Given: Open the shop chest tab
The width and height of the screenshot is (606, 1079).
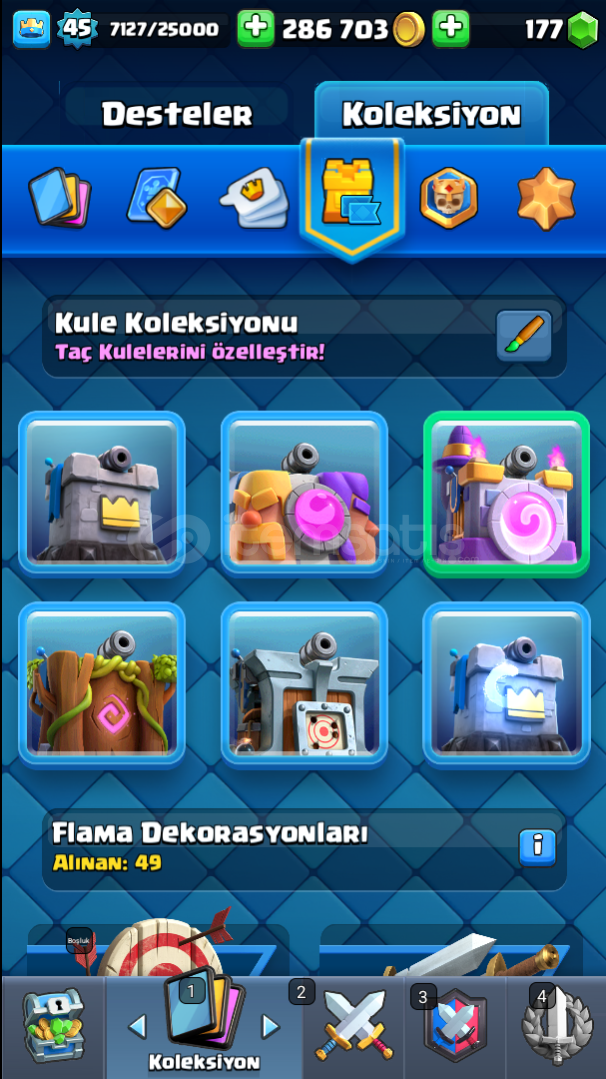Looking at the screenshot, I should pyautogui.click(x=52, y=1023).
